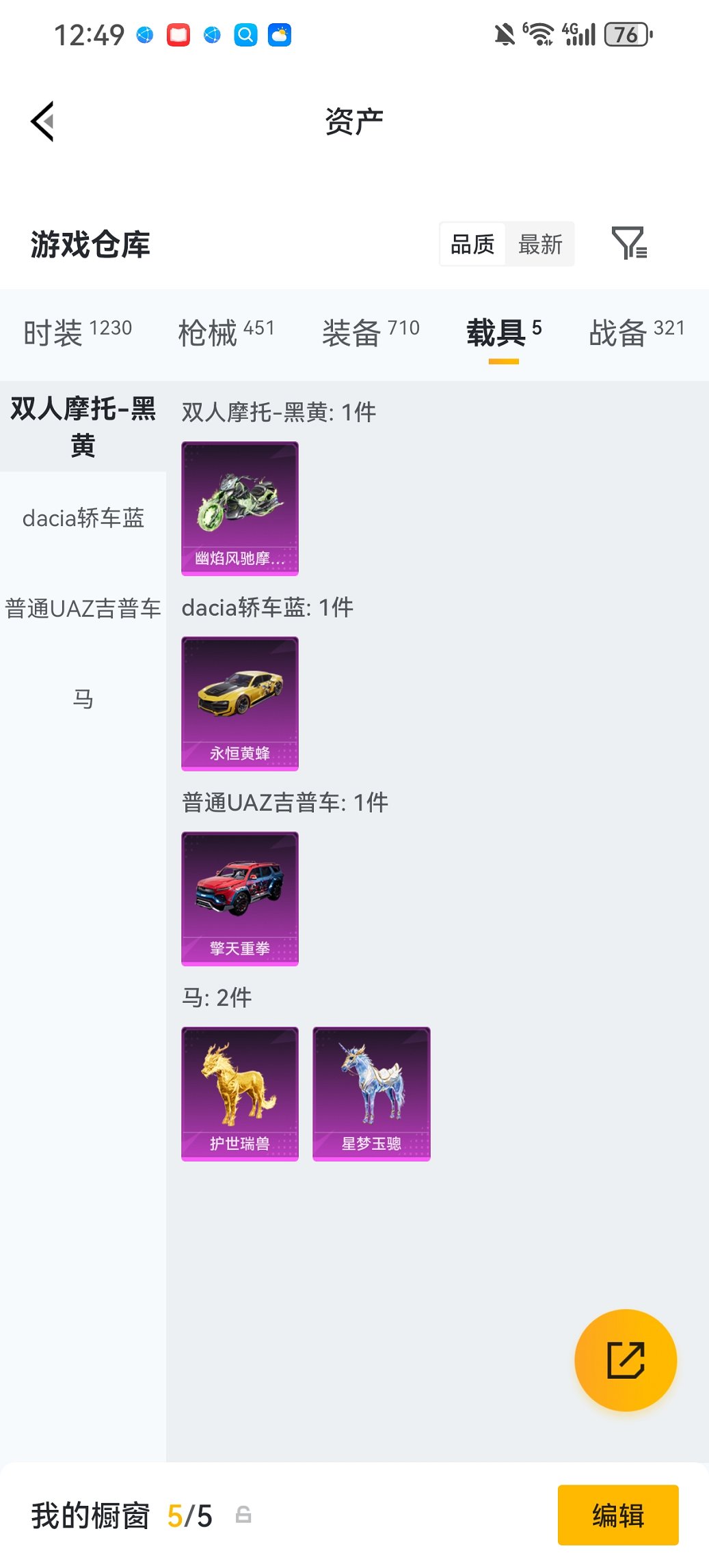
Task: Sort items by 最新
Action: click(540, 244)
